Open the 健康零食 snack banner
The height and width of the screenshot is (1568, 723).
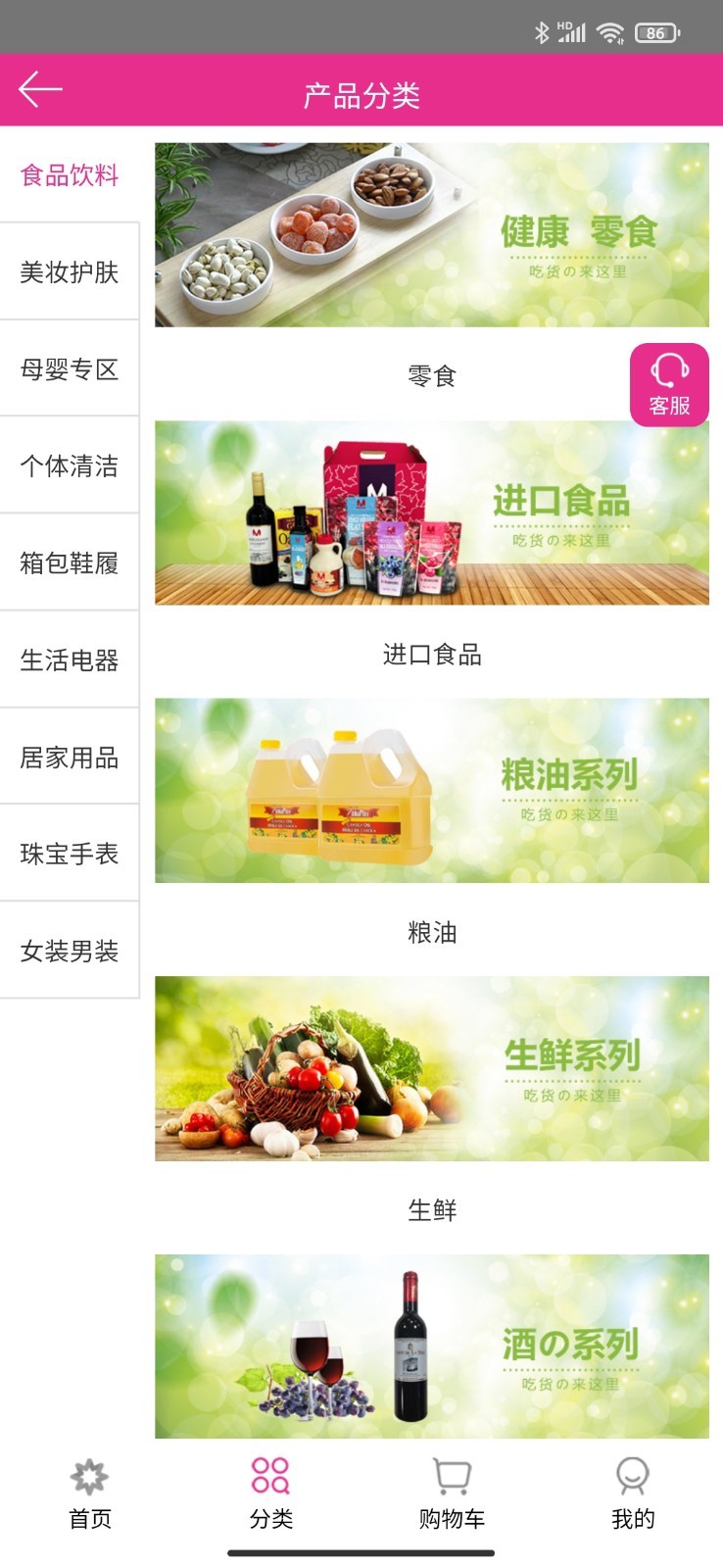431,235
